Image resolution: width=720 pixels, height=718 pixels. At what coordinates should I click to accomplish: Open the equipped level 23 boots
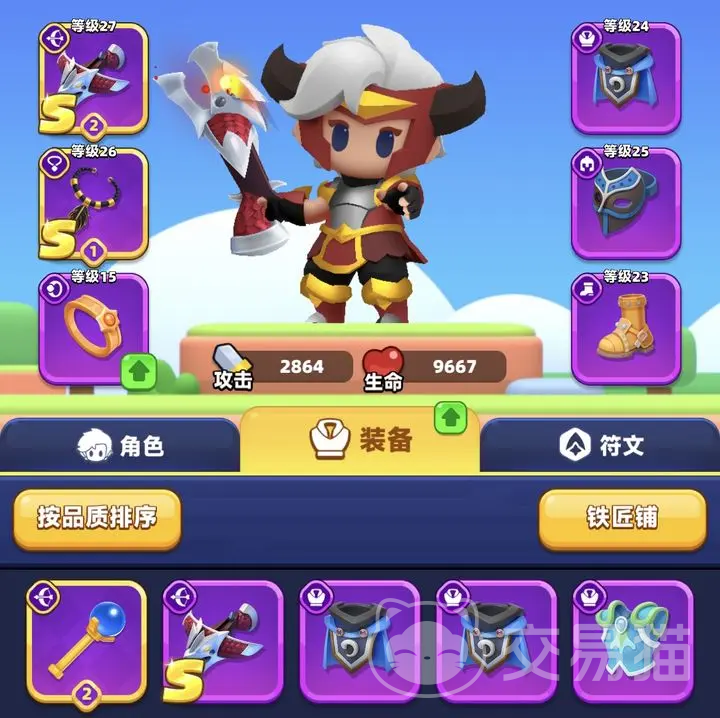click(626, 329)
